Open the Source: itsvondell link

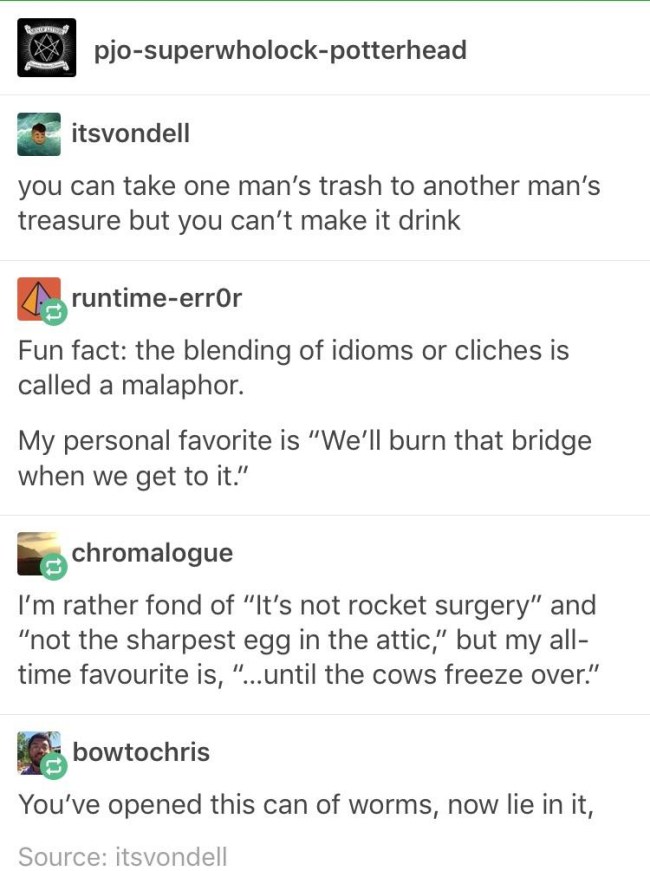122,856
